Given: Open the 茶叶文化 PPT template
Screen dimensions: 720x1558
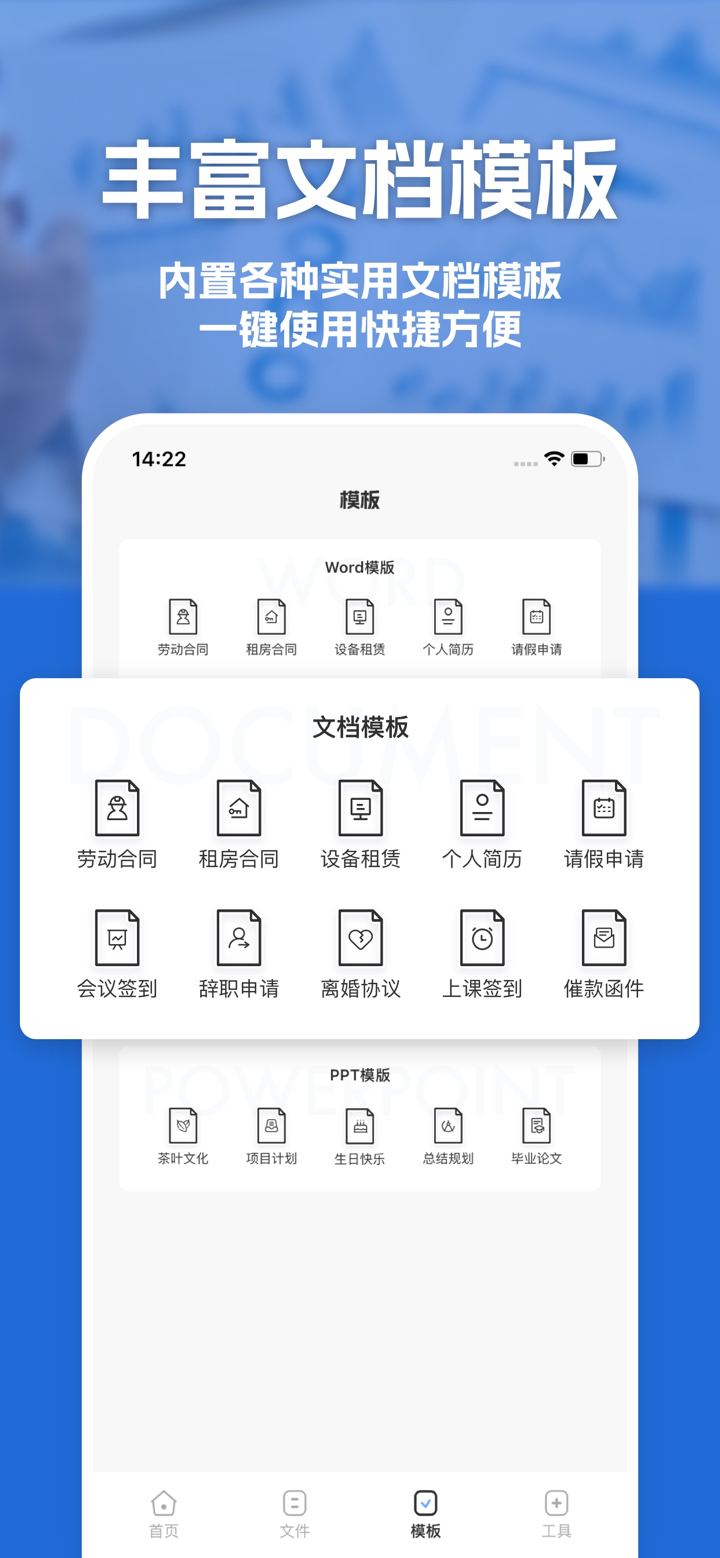Looking at the screenshot, I should pos(183,1137).
